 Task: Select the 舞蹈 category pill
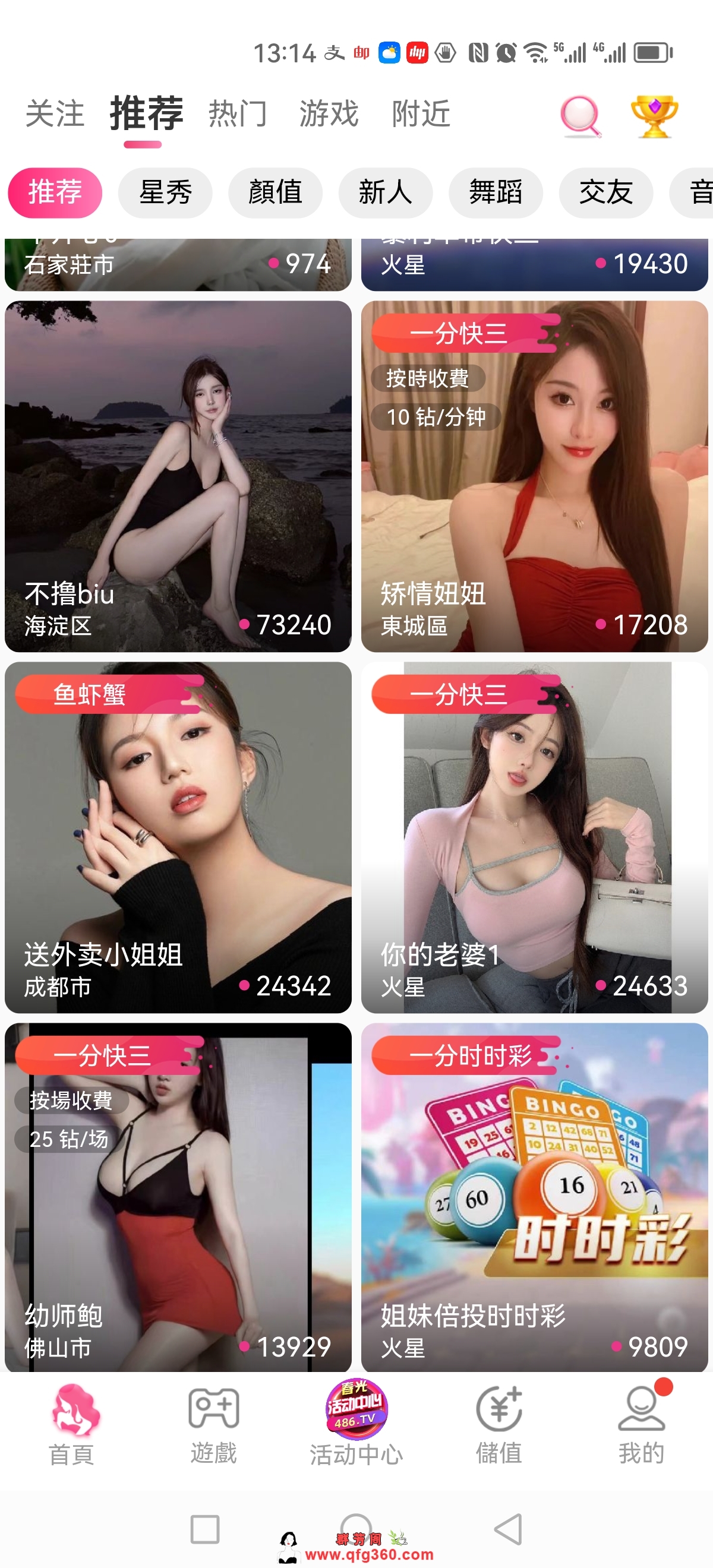496,193
